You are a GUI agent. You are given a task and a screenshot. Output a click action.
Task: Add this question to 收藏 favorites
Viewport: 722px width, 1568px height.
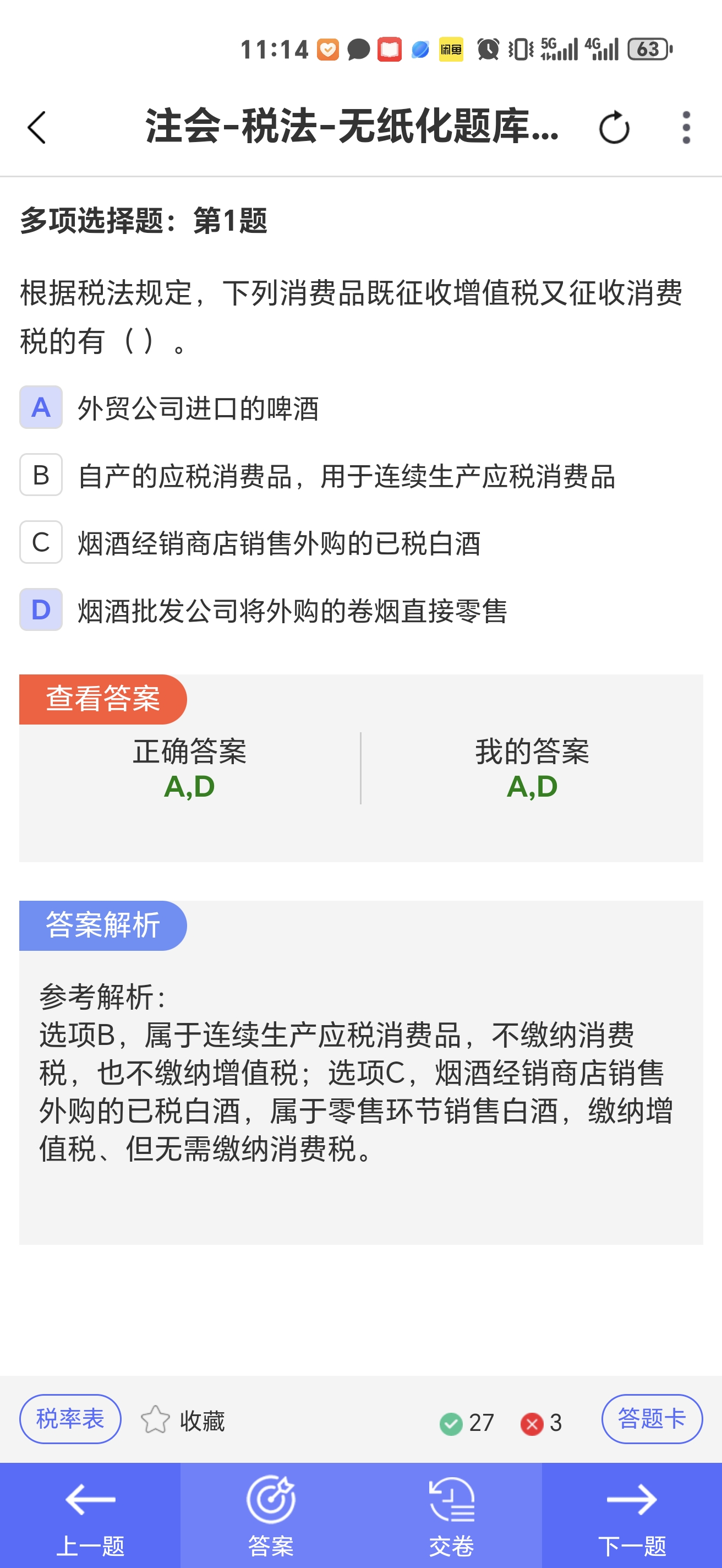point(183,1420)
